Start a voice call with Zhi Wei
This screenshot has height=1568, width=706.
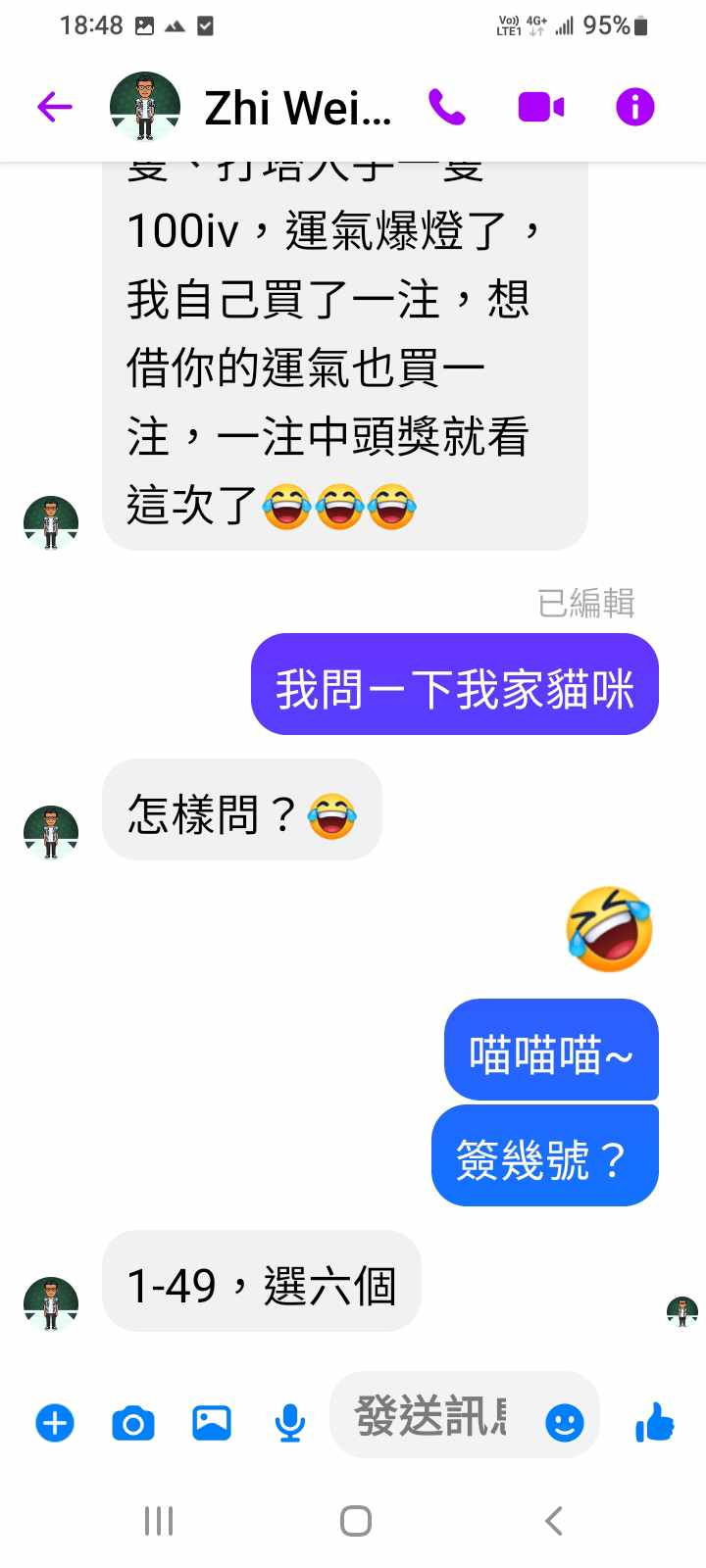pyautogui.click(x=447, y=107)
